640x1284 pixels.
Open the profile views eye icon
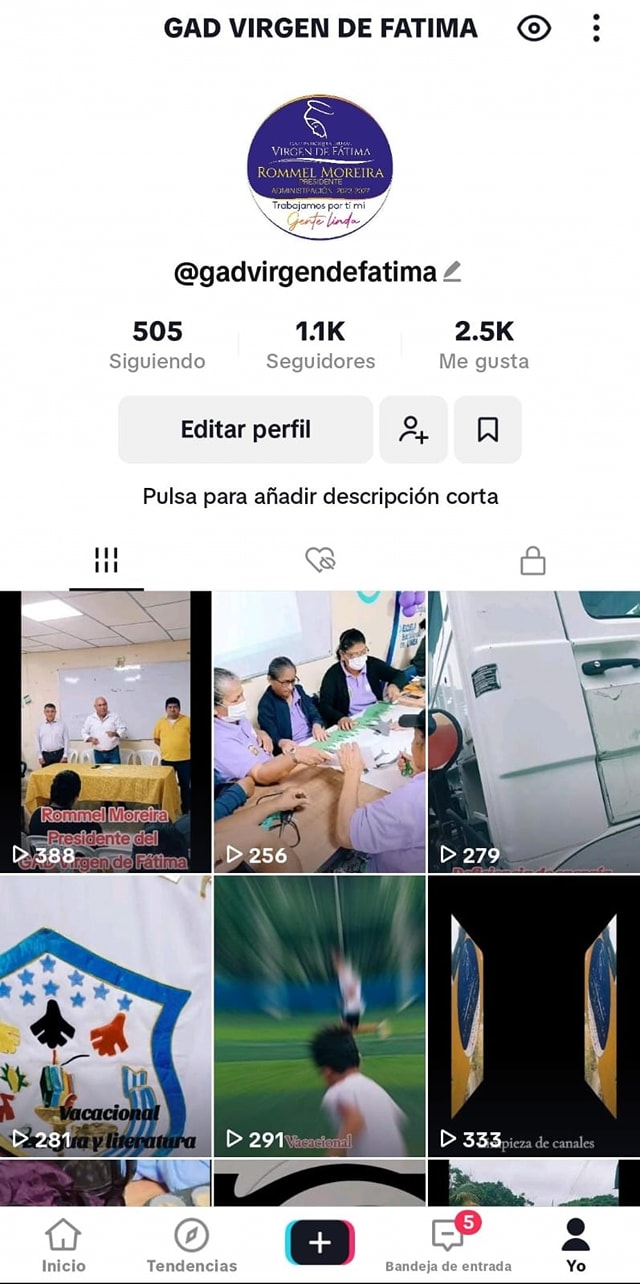[534, 29]
